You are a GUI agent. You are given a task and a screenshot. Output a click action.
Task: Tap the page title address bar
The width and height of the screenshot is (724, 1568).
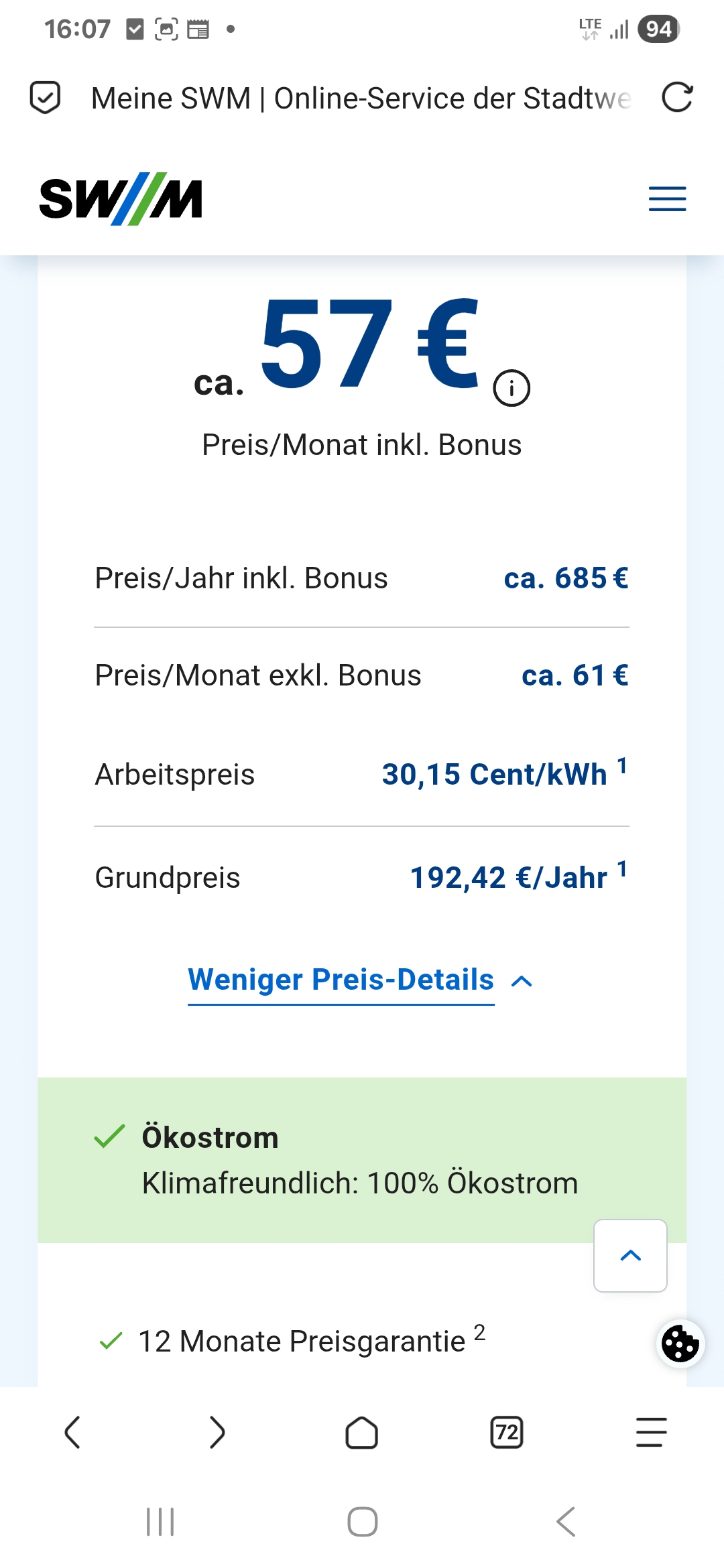(361, 99)
